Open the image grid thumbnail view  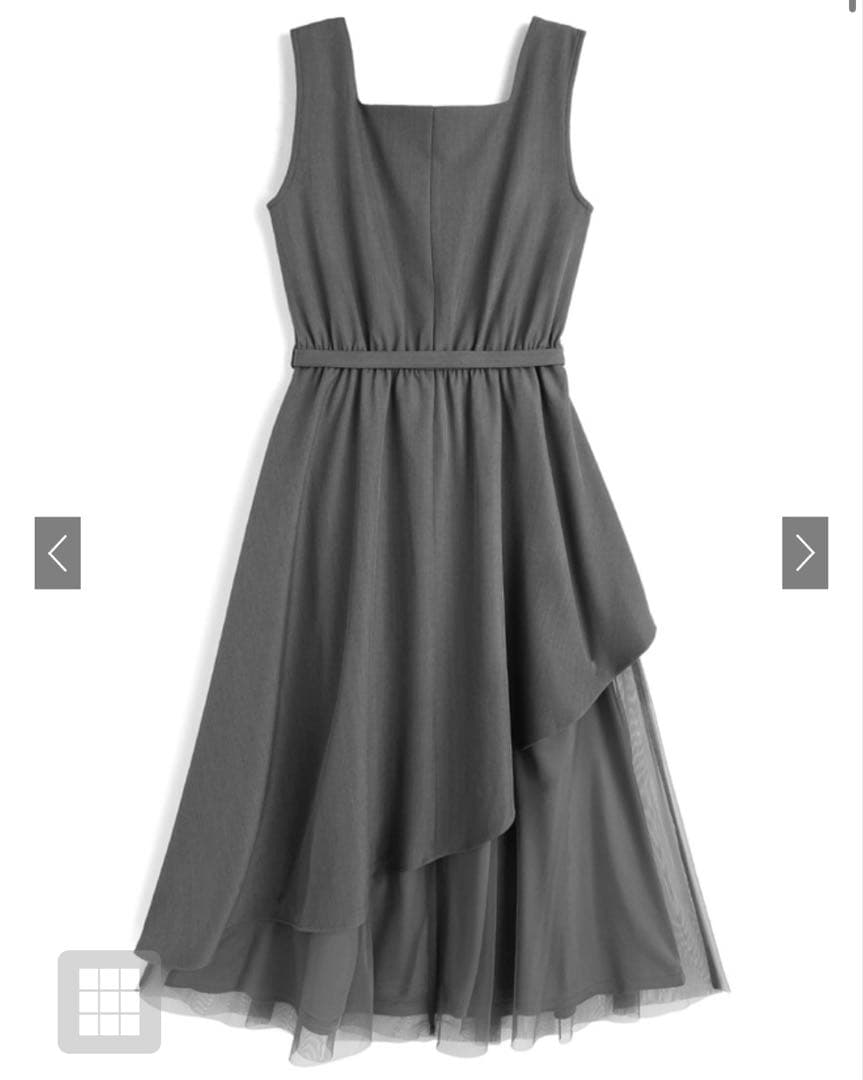pos(110,1001)
